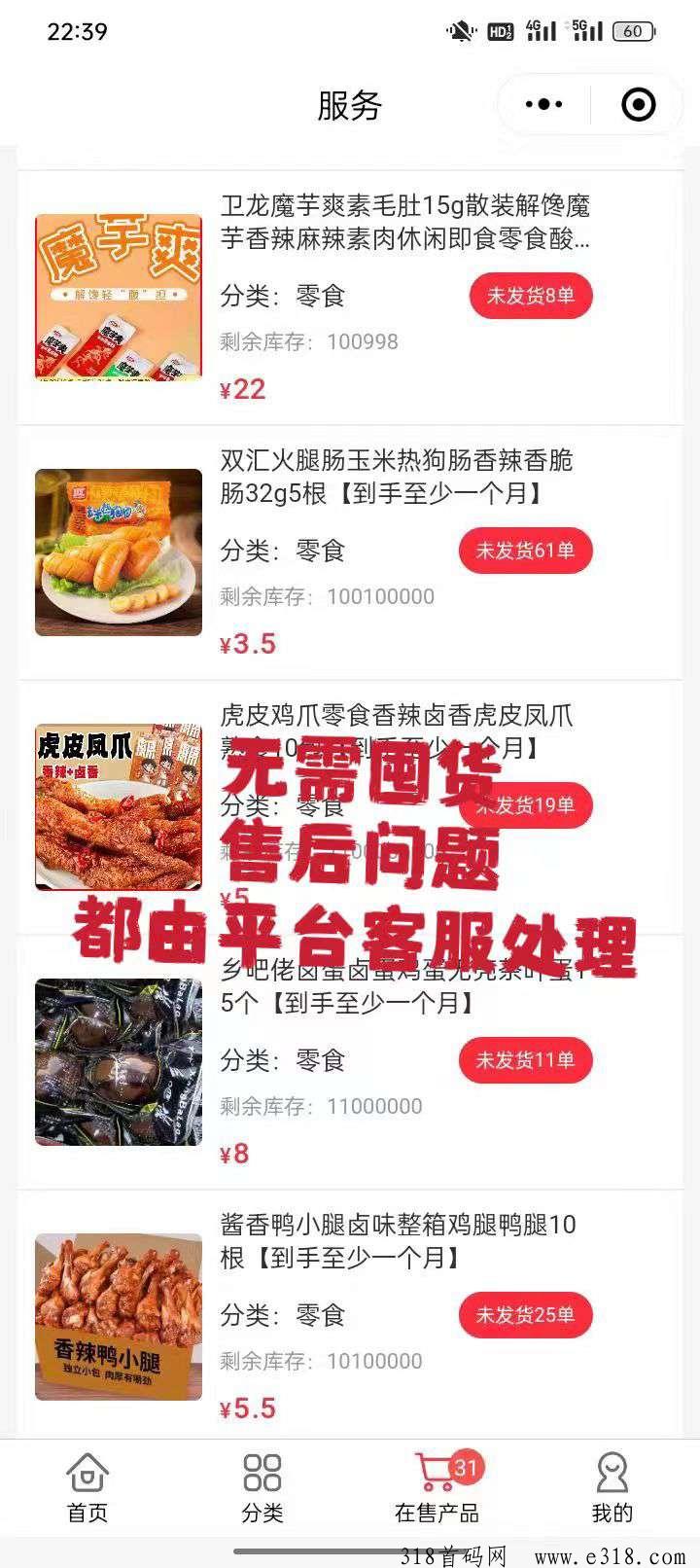Close the mini program with the circle button
The height and width of the screenshot is (1568, 700).
[x=638, y=104]
